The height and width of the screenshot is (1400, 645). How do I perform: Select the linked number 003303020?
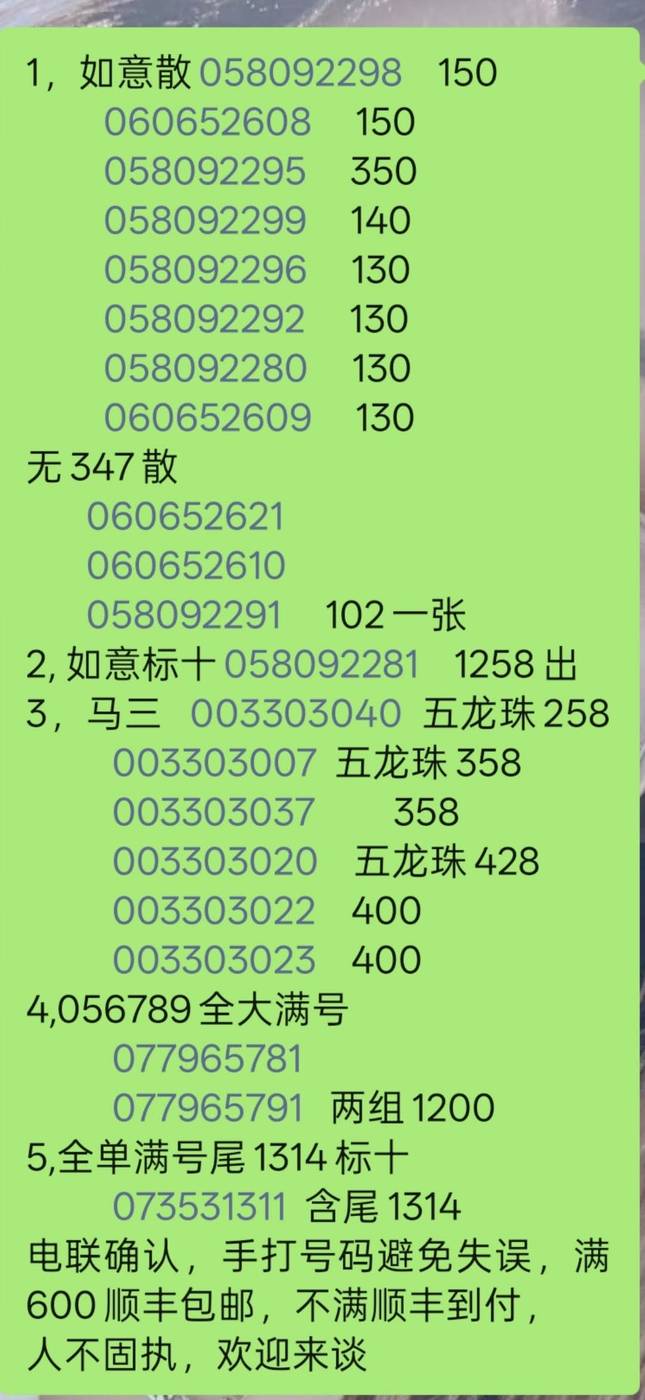tap(214, 861)
